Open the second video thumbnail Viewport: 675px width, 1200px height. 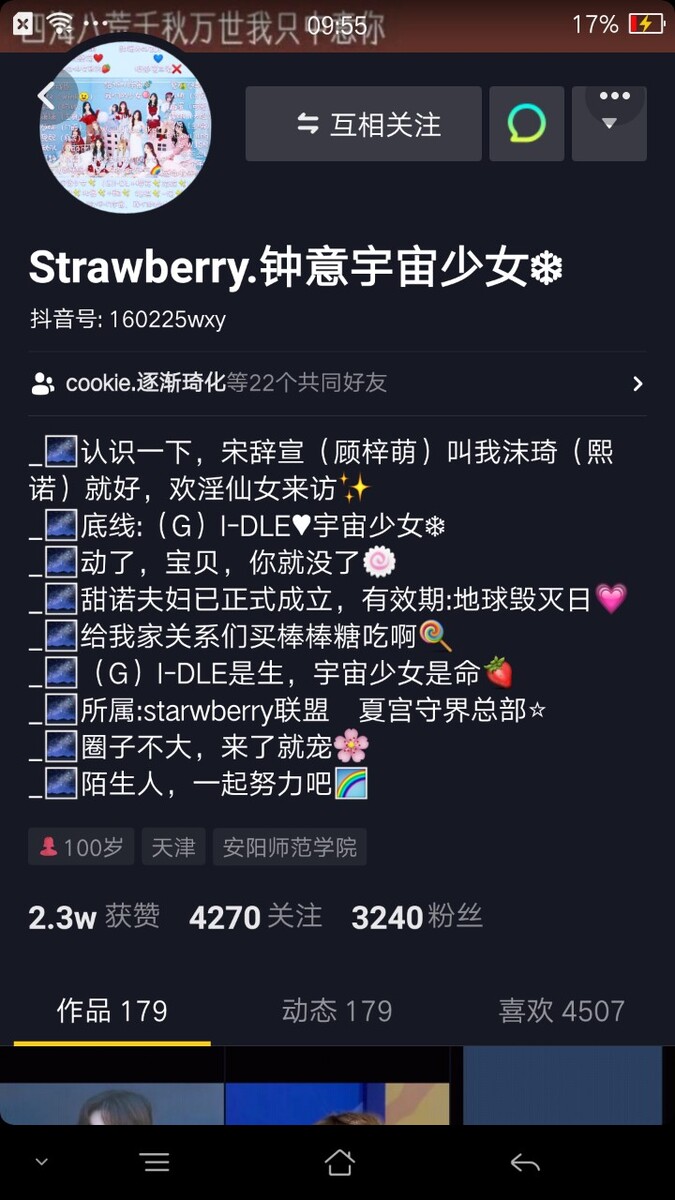click(337, 1086)
